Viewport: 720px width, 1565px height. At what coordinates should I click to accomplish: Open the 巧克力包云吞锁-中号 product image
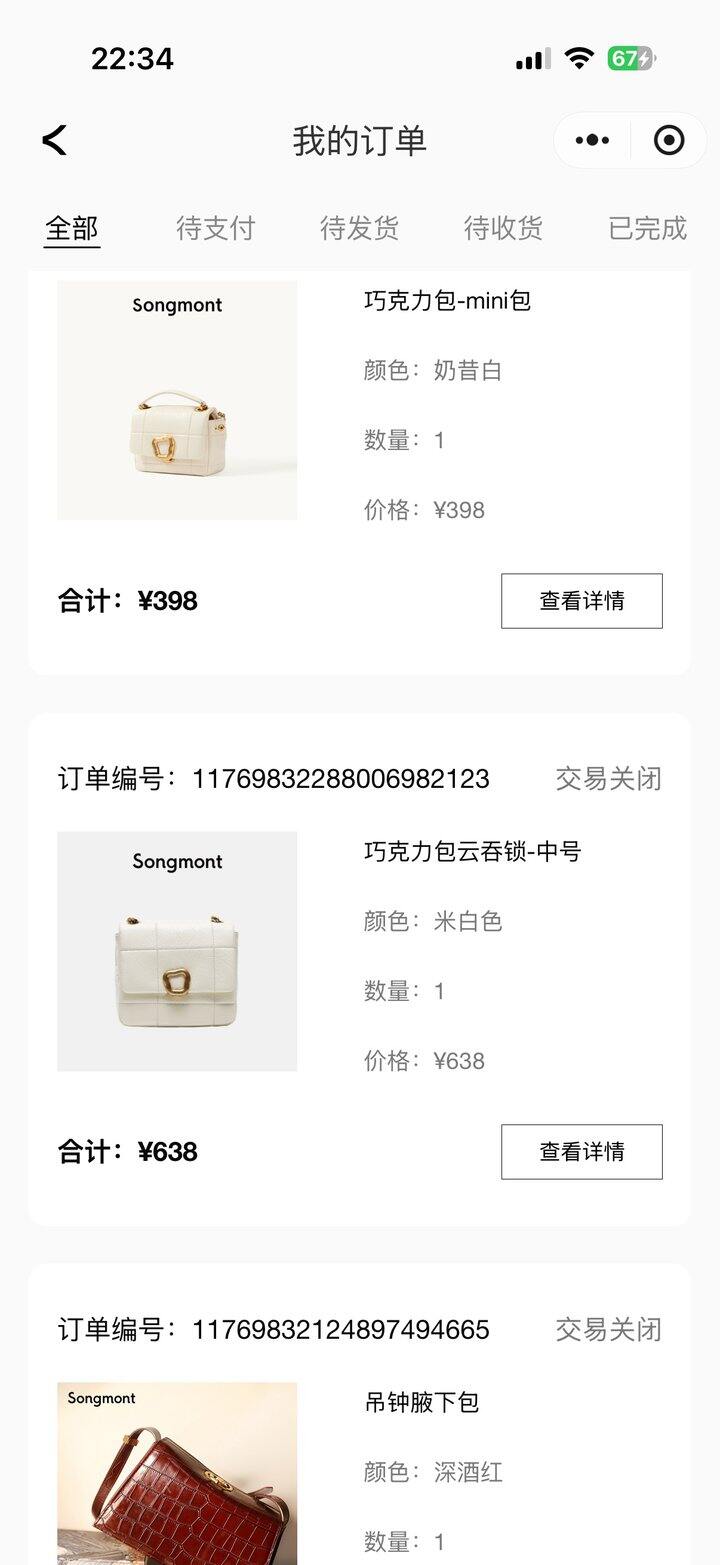(177, 951)
